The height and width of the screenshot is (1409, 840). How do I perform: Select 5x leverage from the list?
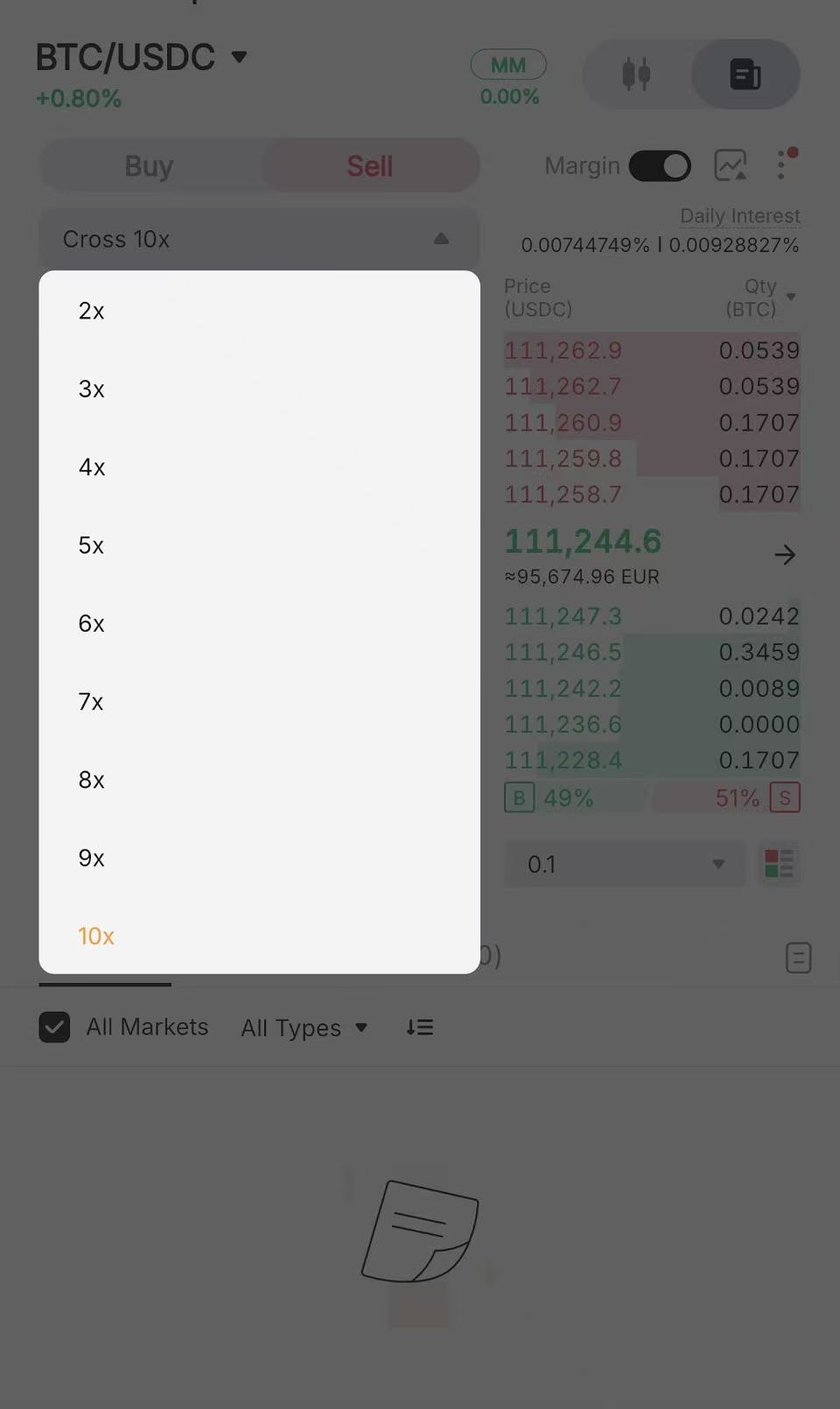[x=90, y=544]
